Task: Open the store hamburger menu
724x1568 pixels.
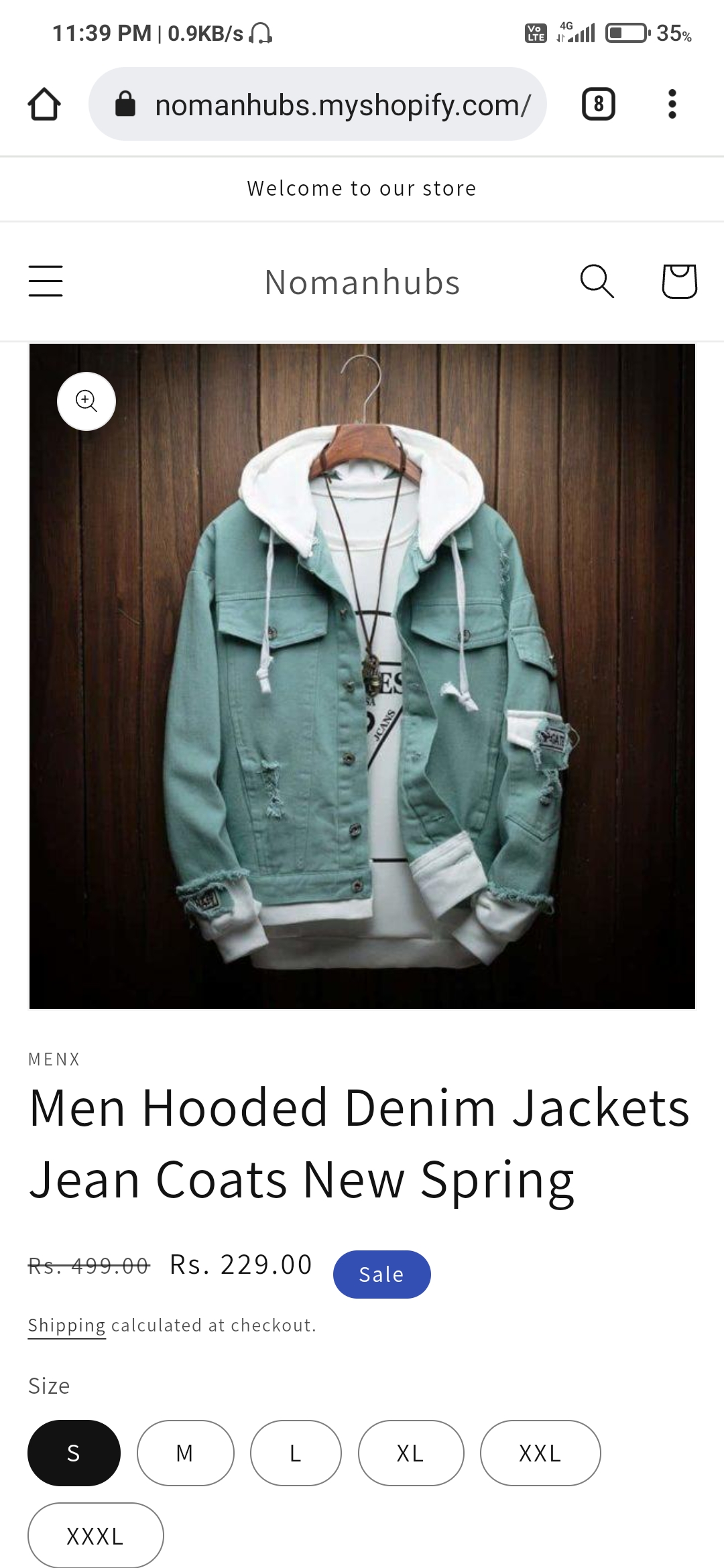Action: click(x=46, y=281)
